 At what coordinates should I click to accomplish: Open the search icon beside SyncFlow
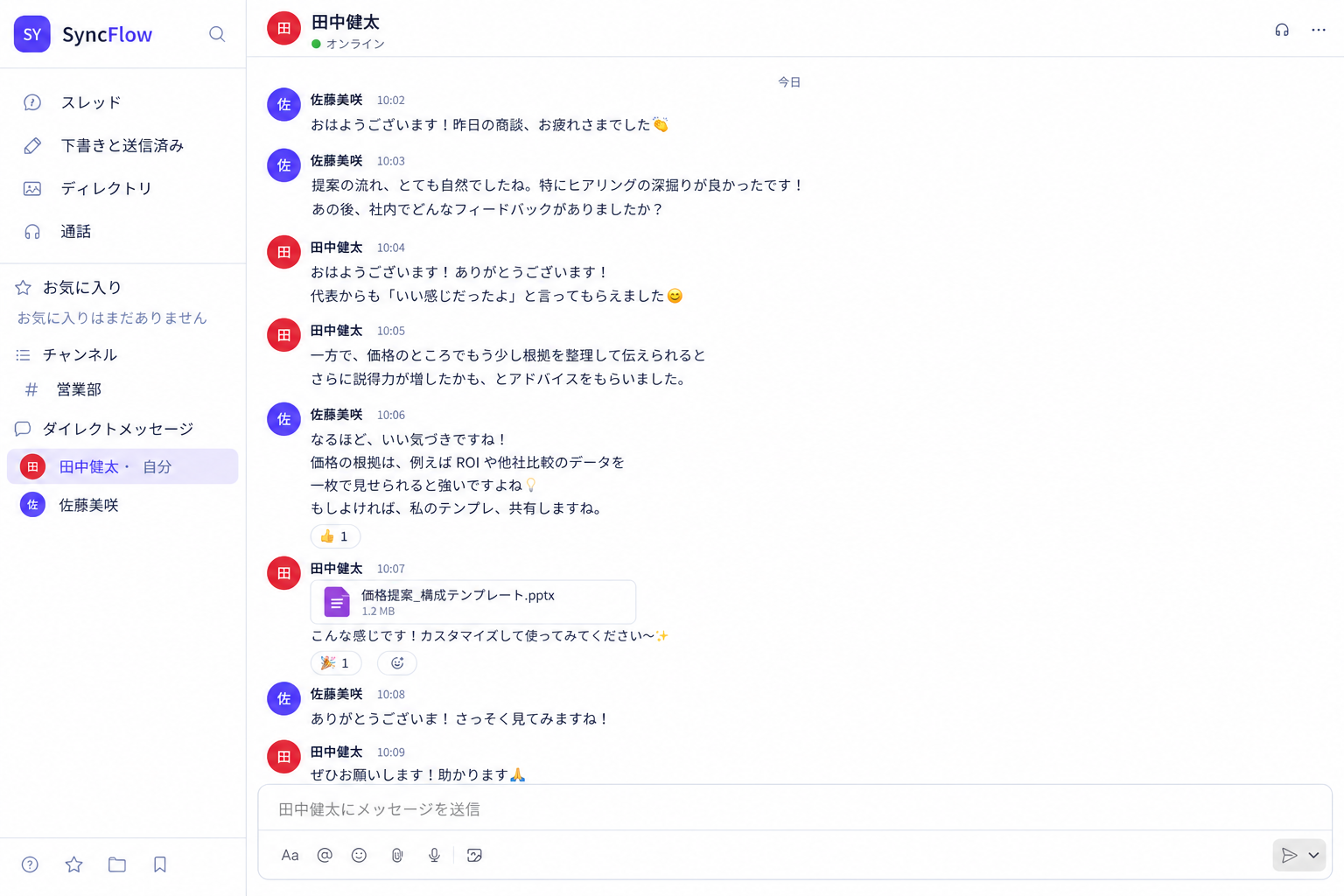tap(217, 34)
